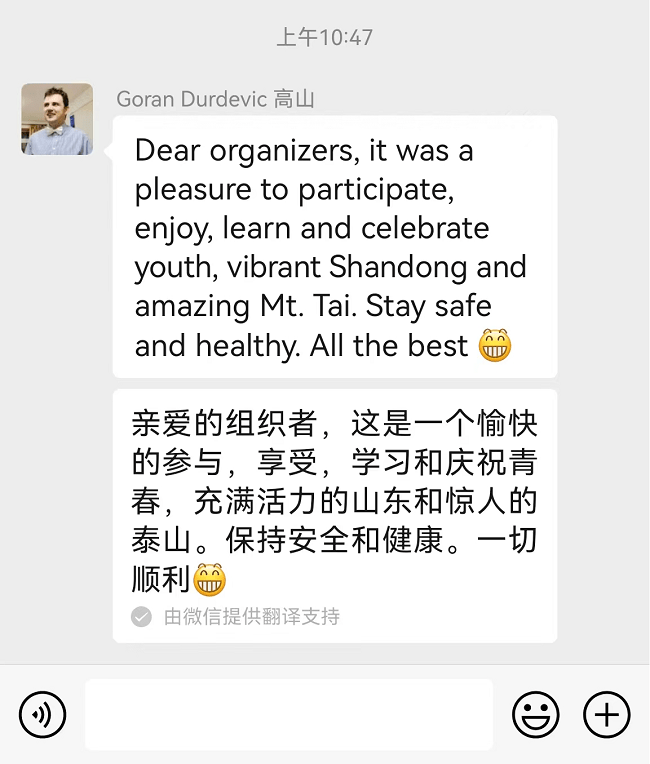Open the emoji sticker panel
This screenshot has height=764, width=650.
pos(536,715)
